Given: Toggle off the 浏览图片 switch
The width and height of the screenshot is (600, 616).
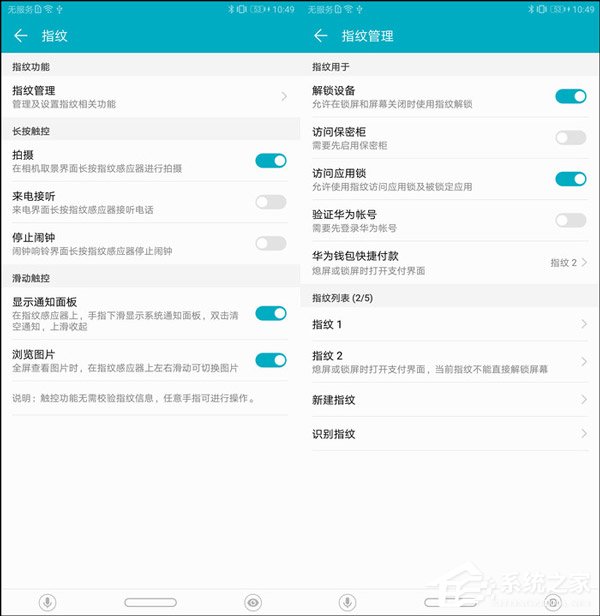Looking at the screenshot, I should click(x=270, y=360).
